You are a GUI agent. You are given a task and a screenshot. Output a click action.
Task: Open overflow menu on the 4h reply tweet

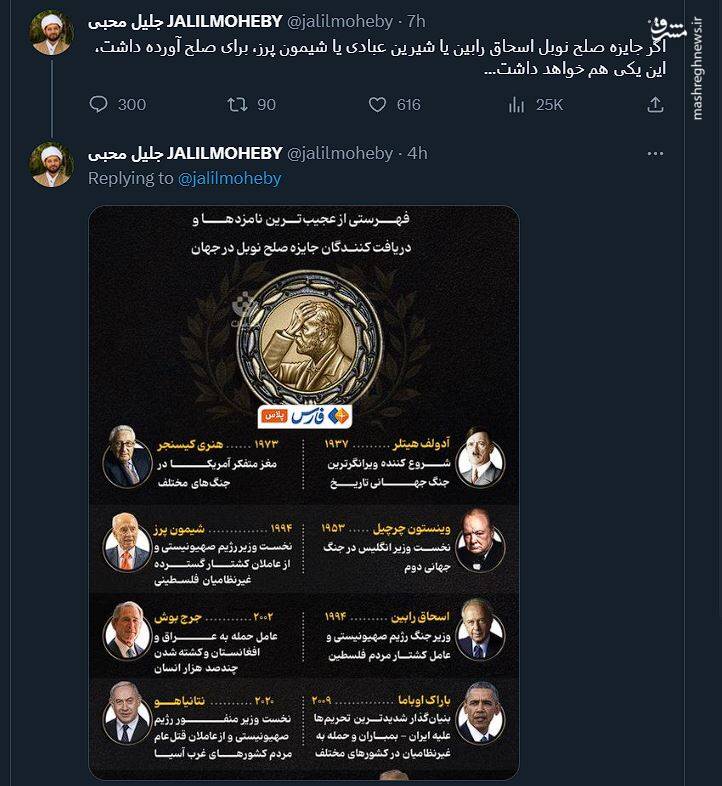coord(655,153)
